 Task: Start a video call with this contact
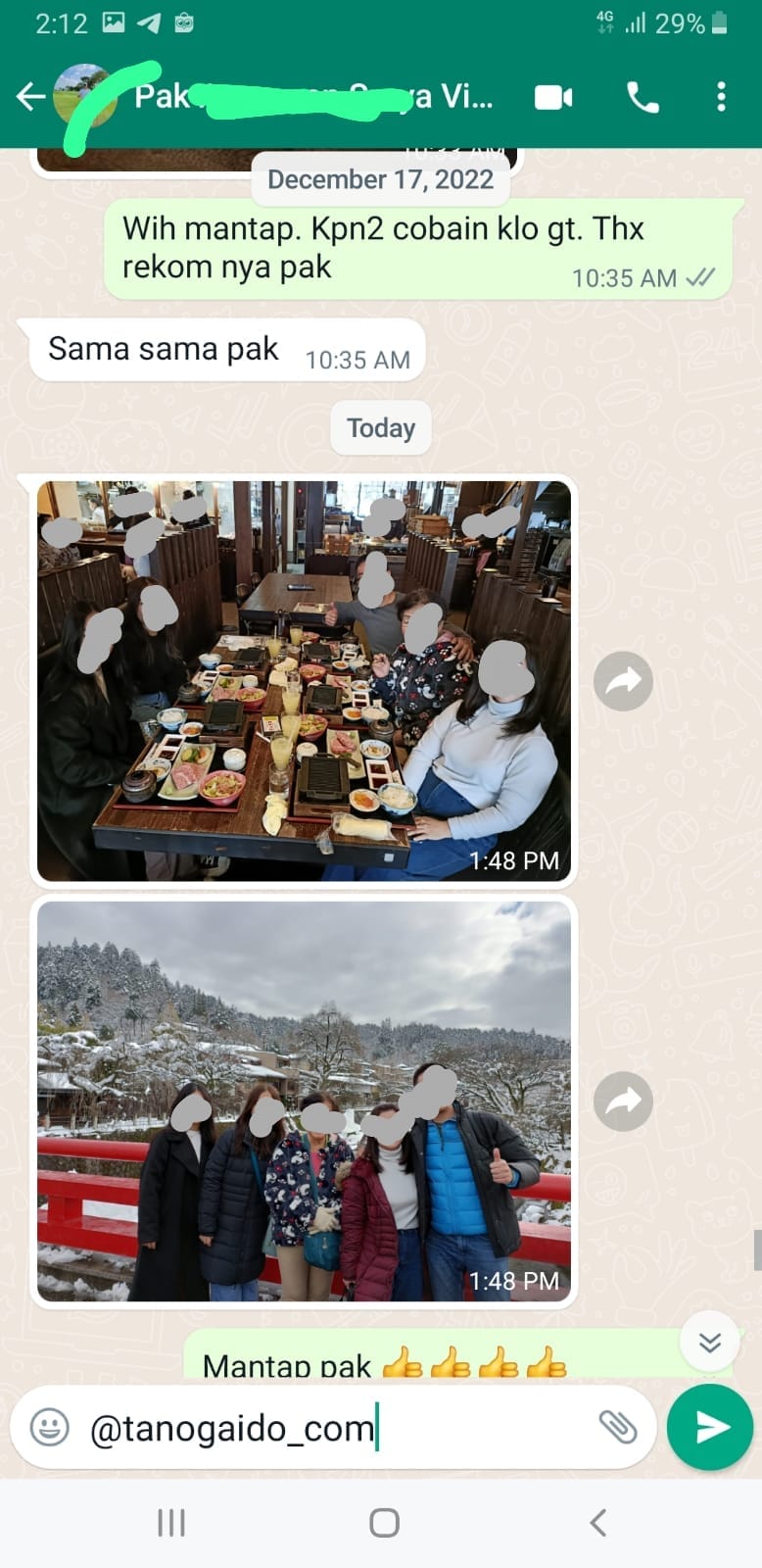click(553, 97)
